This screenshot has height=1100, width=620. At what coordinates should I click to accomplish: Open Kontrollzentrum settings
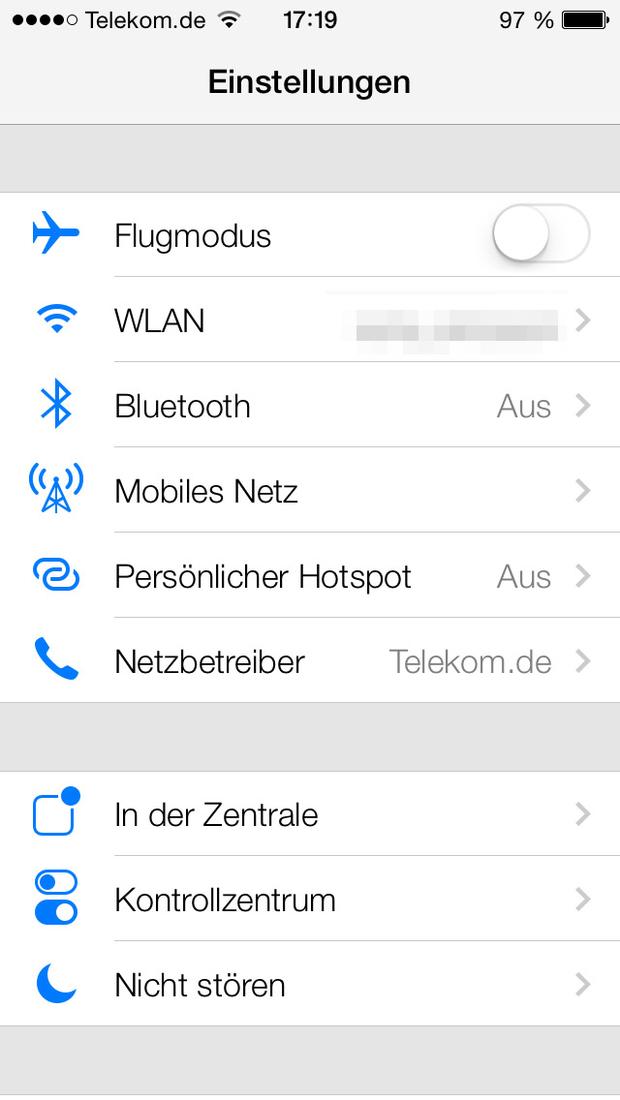click(310, 899)
